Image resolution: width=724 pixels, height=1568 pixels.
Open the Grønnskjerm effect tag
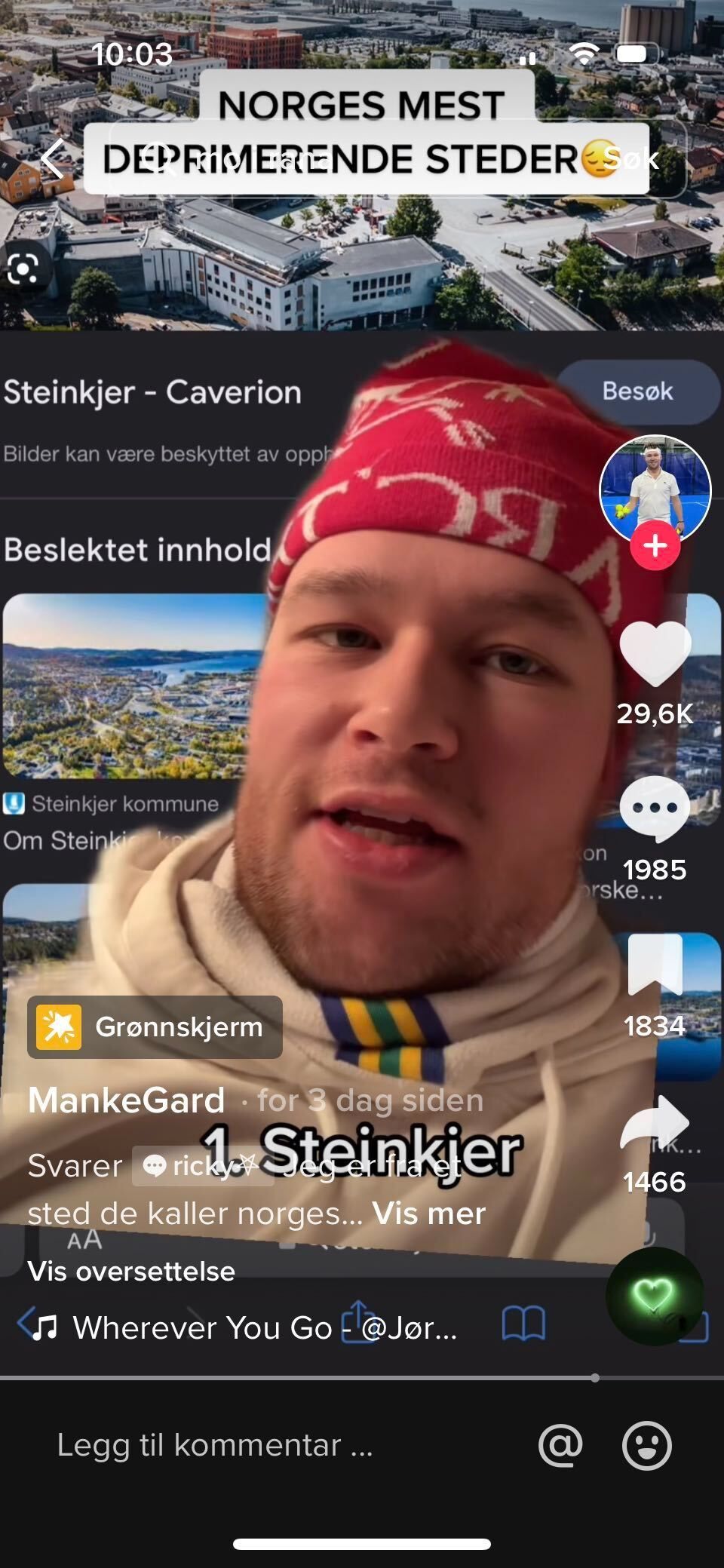[x=155, y=1026]
